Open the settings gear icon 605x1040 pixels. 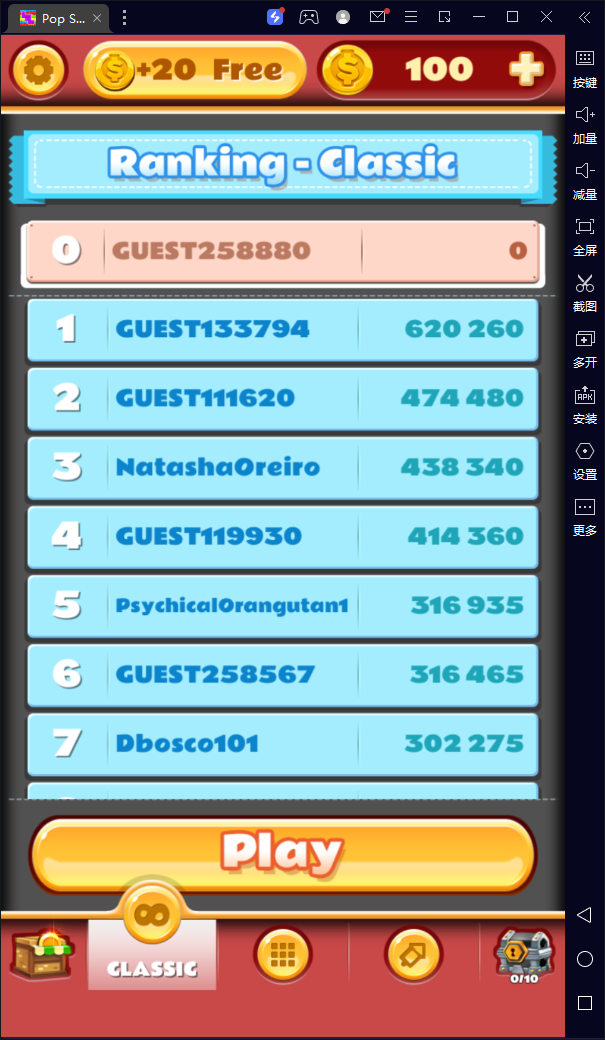38,70
